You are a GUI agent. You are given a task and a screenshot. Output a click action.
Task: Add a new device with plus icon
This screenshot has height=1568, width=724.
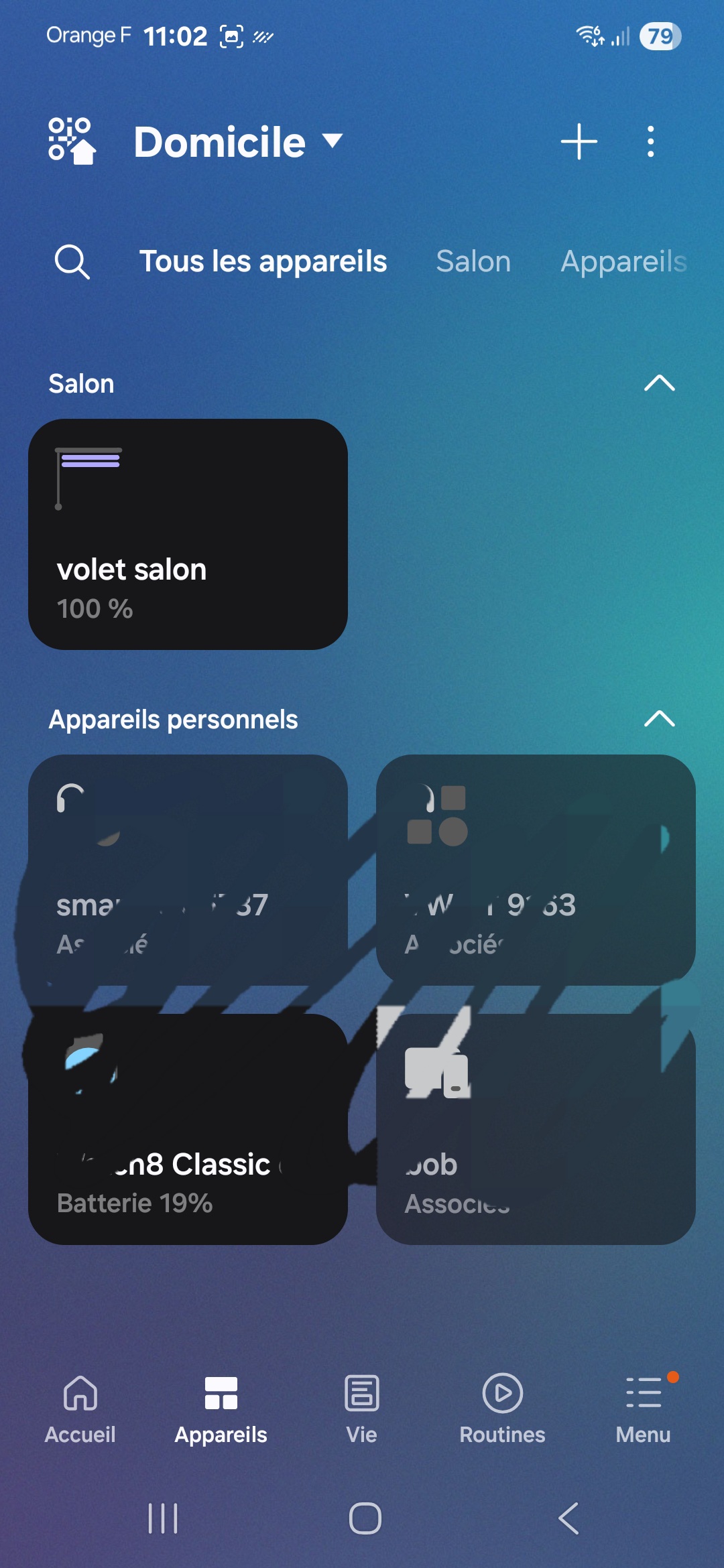click(x=579, y=142)
